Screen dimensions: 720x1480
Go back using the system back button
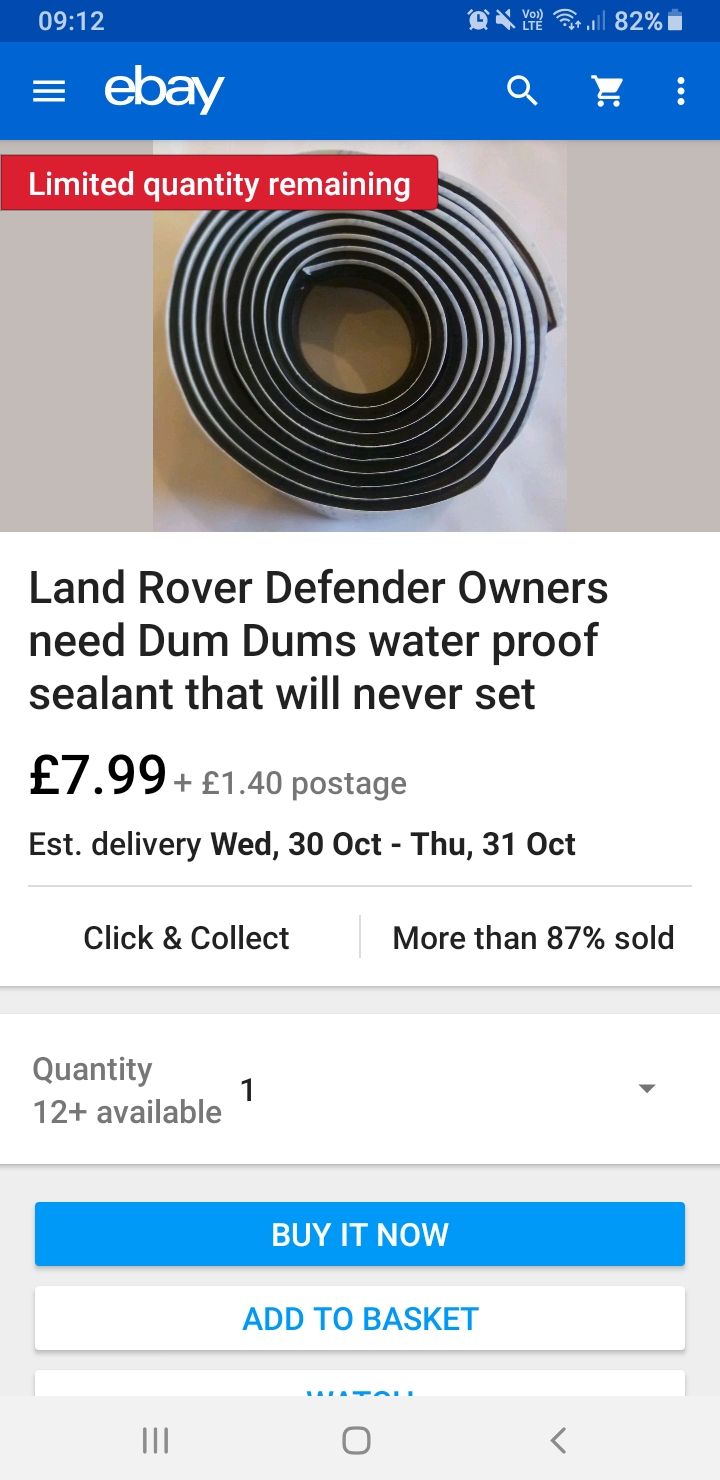point(559,1440)
